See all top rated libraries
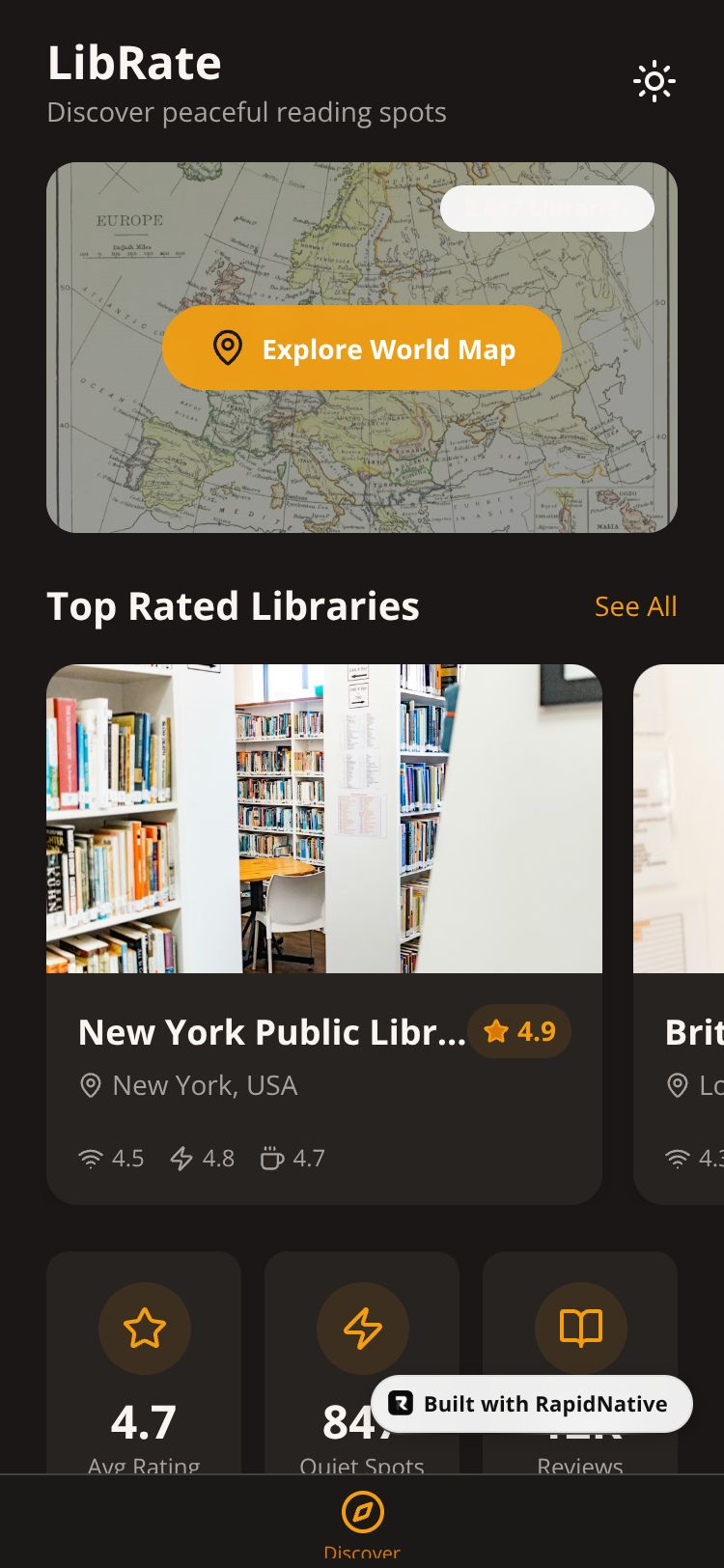Viewport: 724px width, 1568px height. point(635,606)
